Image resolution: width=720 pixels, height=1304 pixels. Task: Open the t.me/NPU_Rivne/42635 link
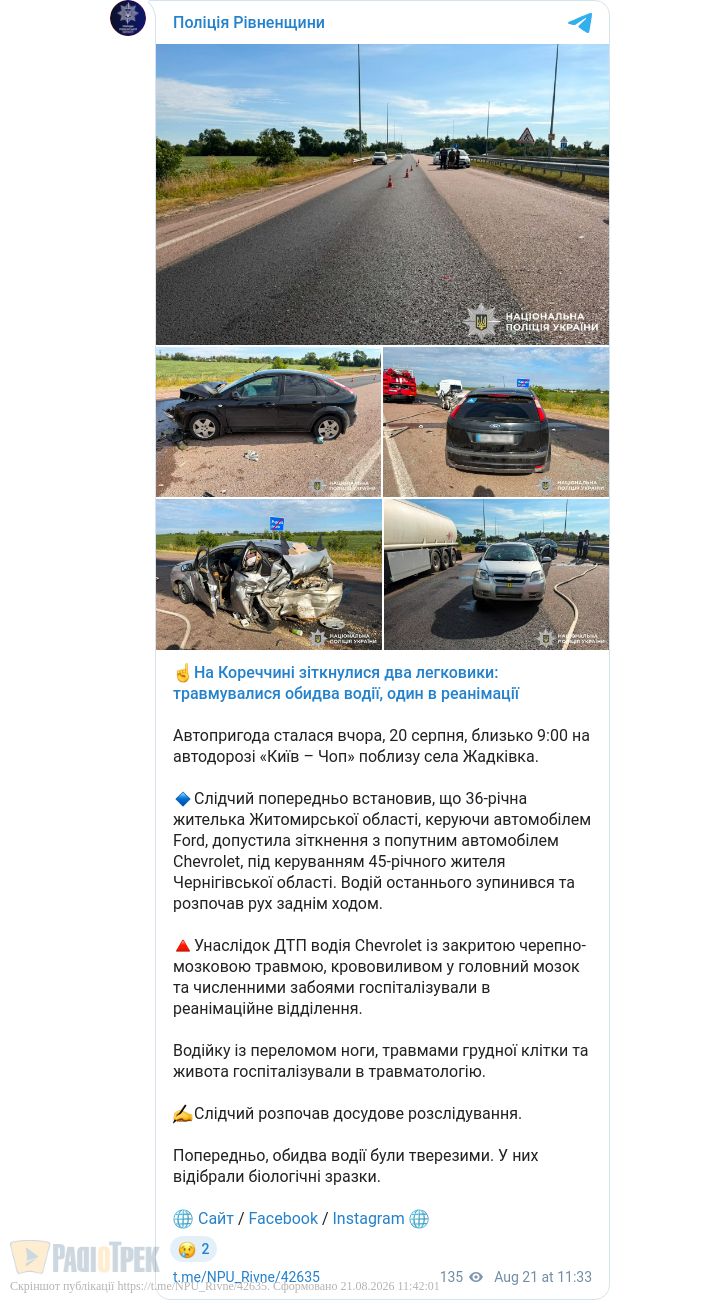point(246,1277)
